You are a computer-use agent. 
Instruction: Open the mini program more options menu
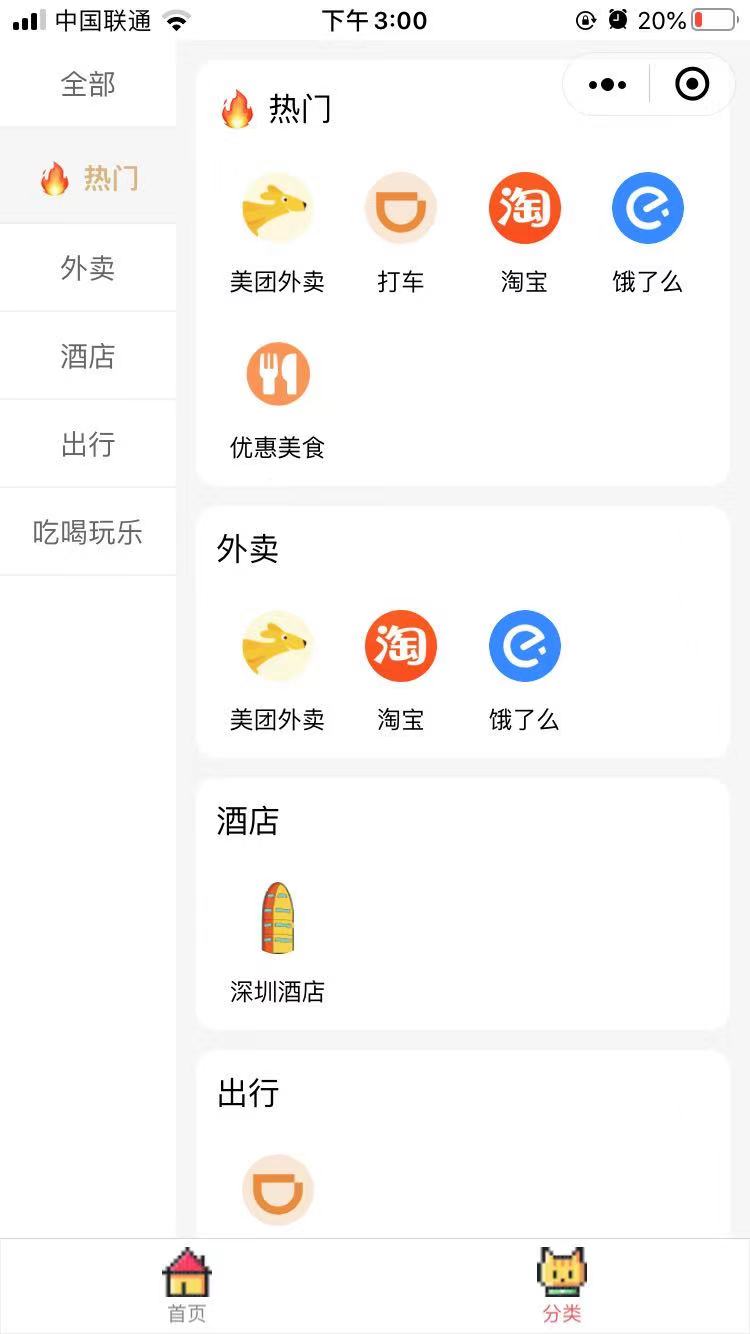[608, 85]
